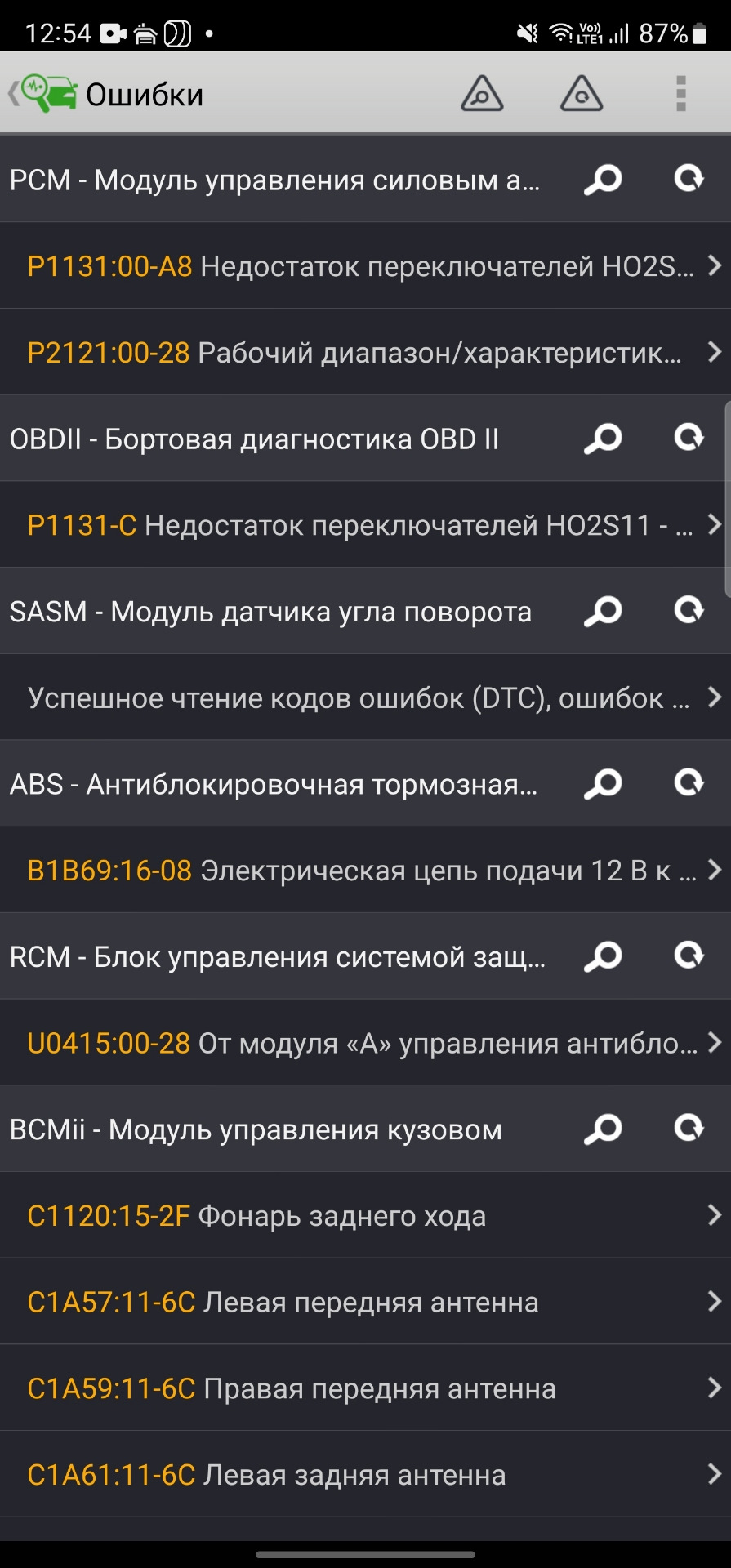
Task: Re-read codes for the SASM module
Action: tap(690, 609)
